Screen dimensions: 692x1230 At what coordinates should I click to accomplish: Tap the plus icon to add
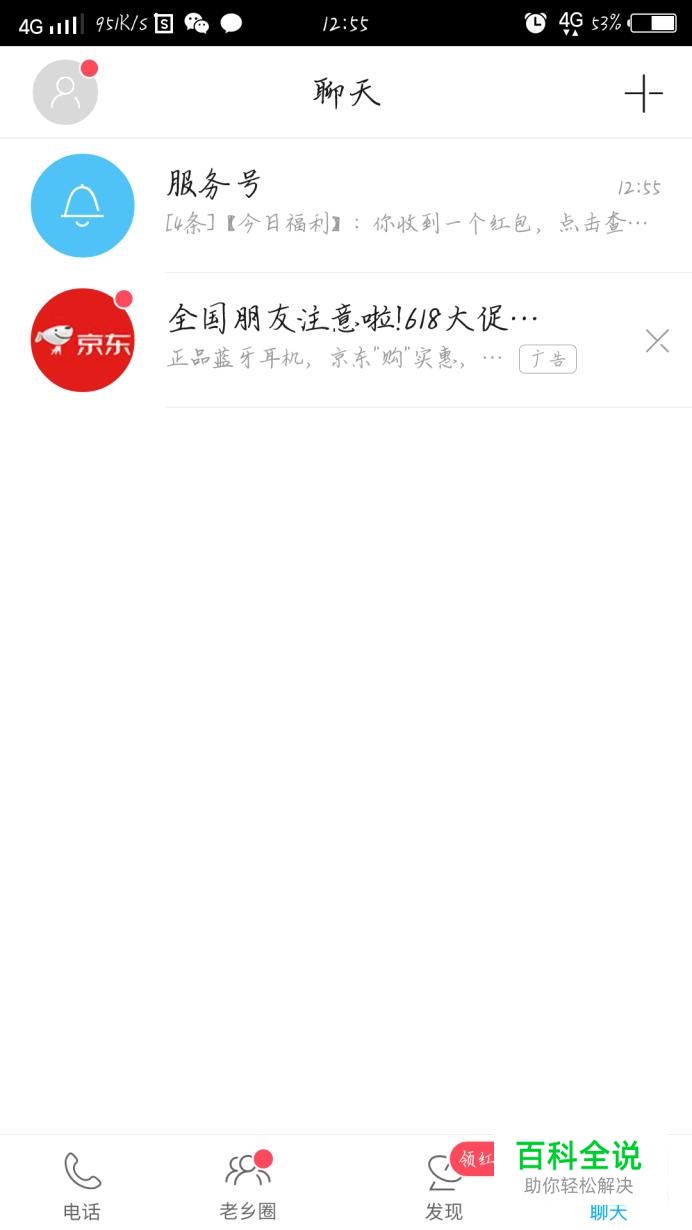point(643,93)
